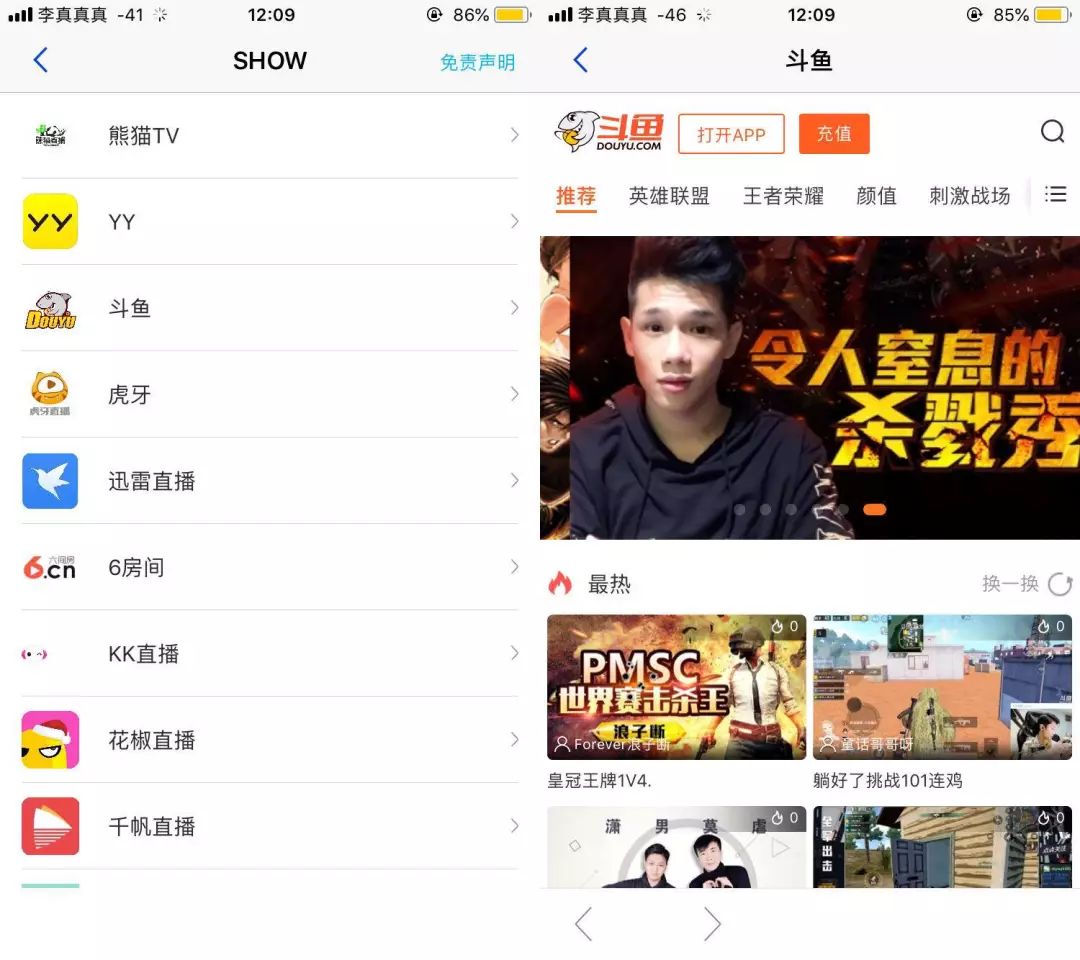1080x960 pixels.
Task: Switch to the 英雄联盟 tab
Action: click(669, 196)
